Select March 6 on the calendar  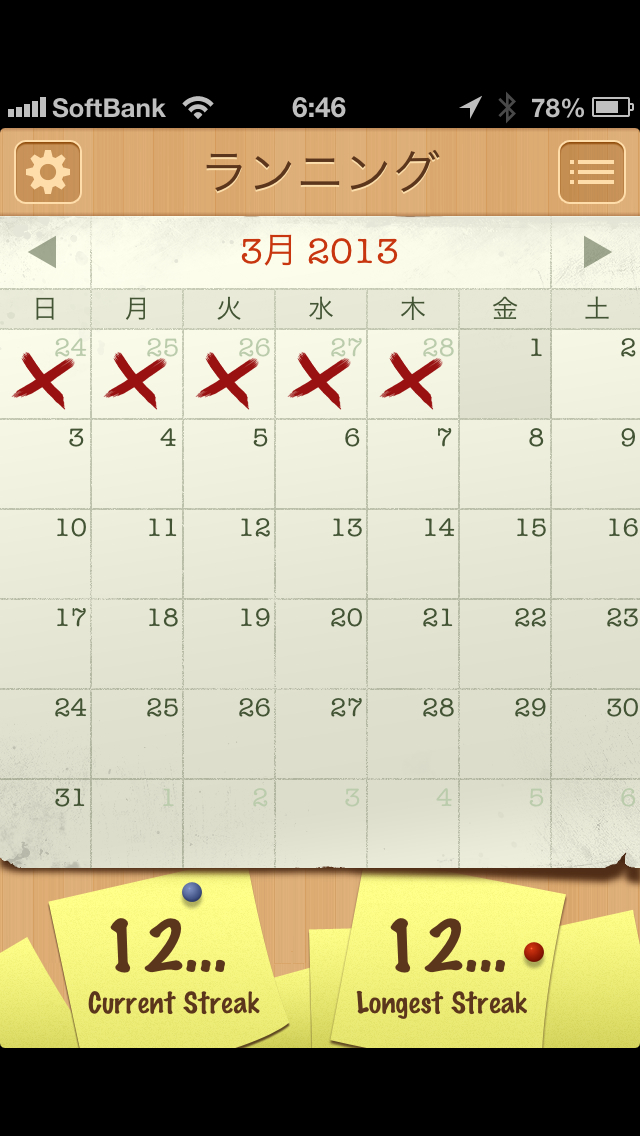pyautogui.click(x=321, y=465)
